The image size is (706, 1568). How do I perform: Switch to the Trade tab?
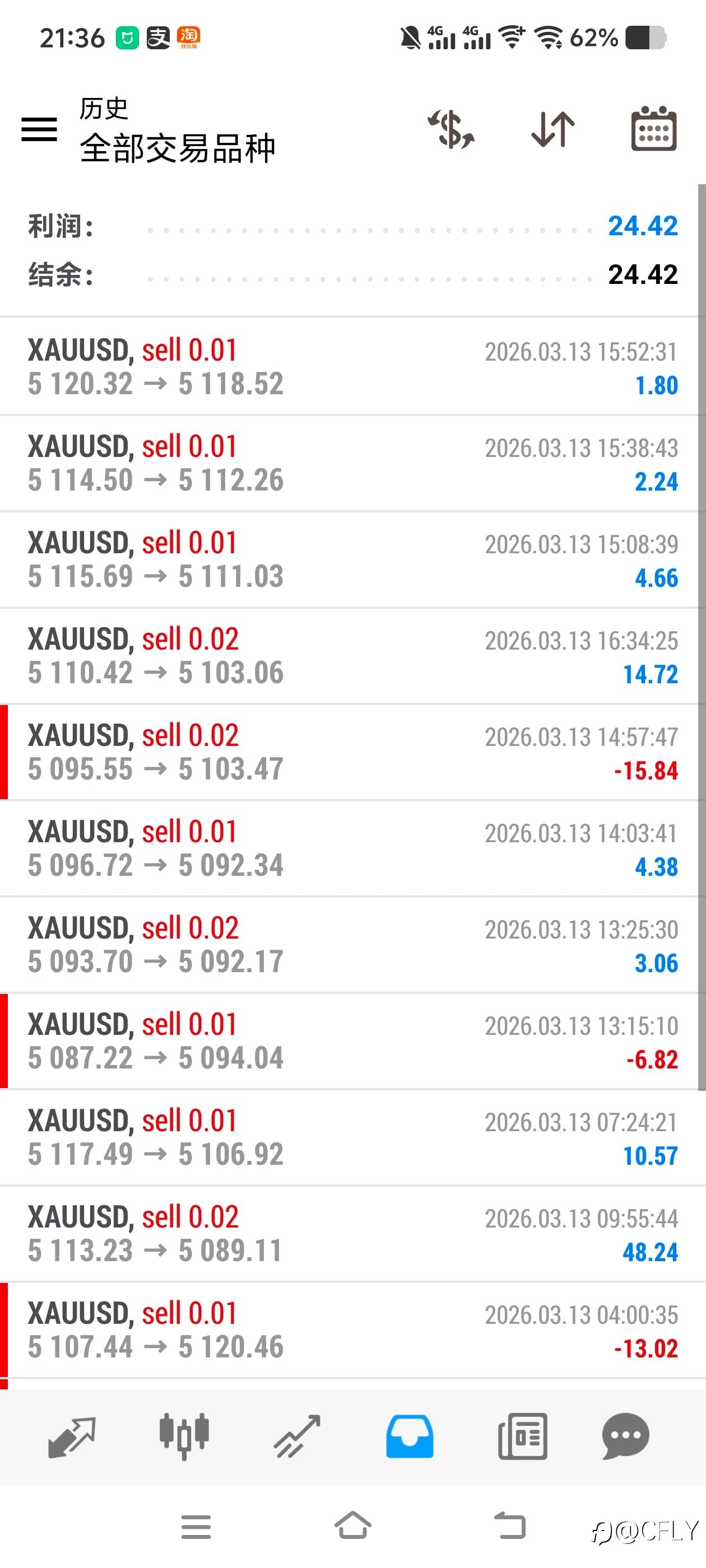[298, 1437]
